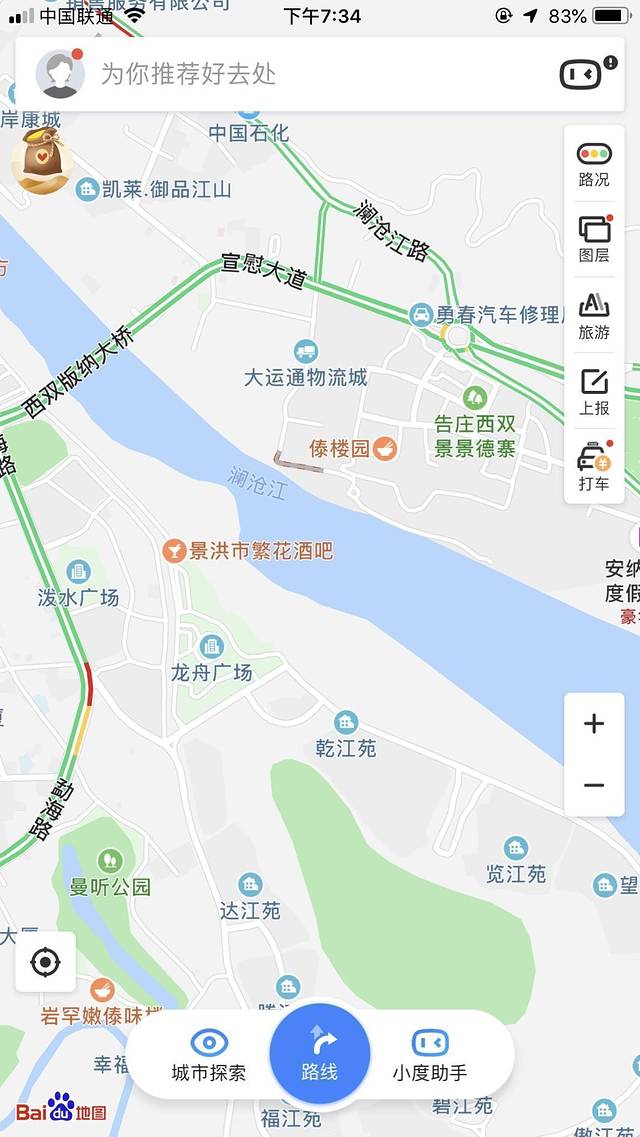
Task: Recenter the map on my location
Action: (45, 962)
